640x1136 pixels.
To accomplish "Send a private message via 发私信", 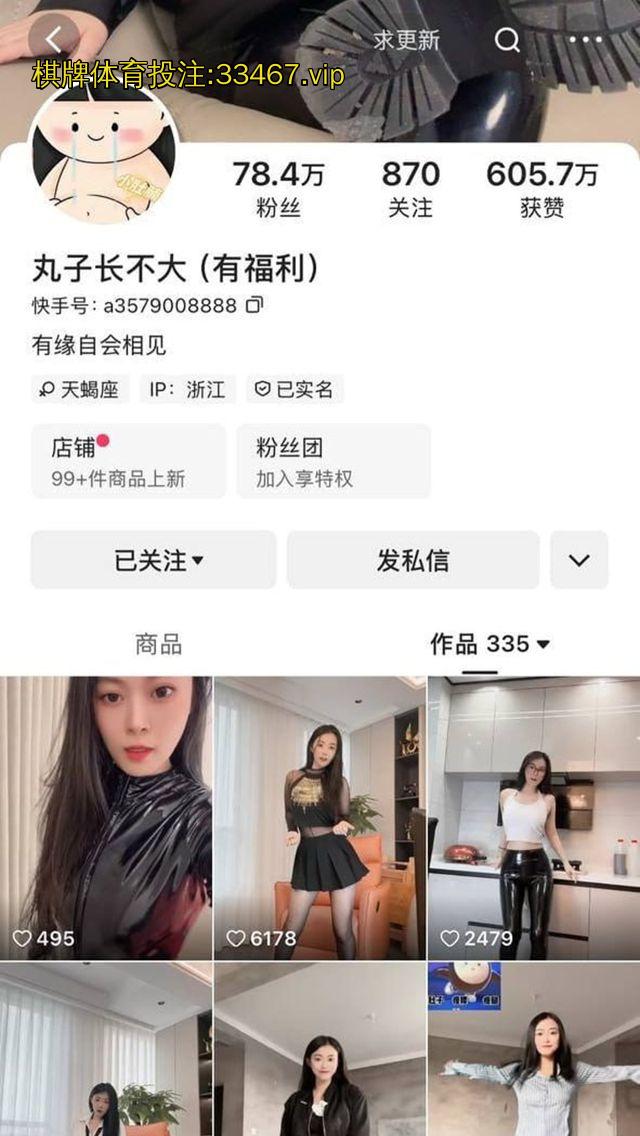I will (412, 560).
